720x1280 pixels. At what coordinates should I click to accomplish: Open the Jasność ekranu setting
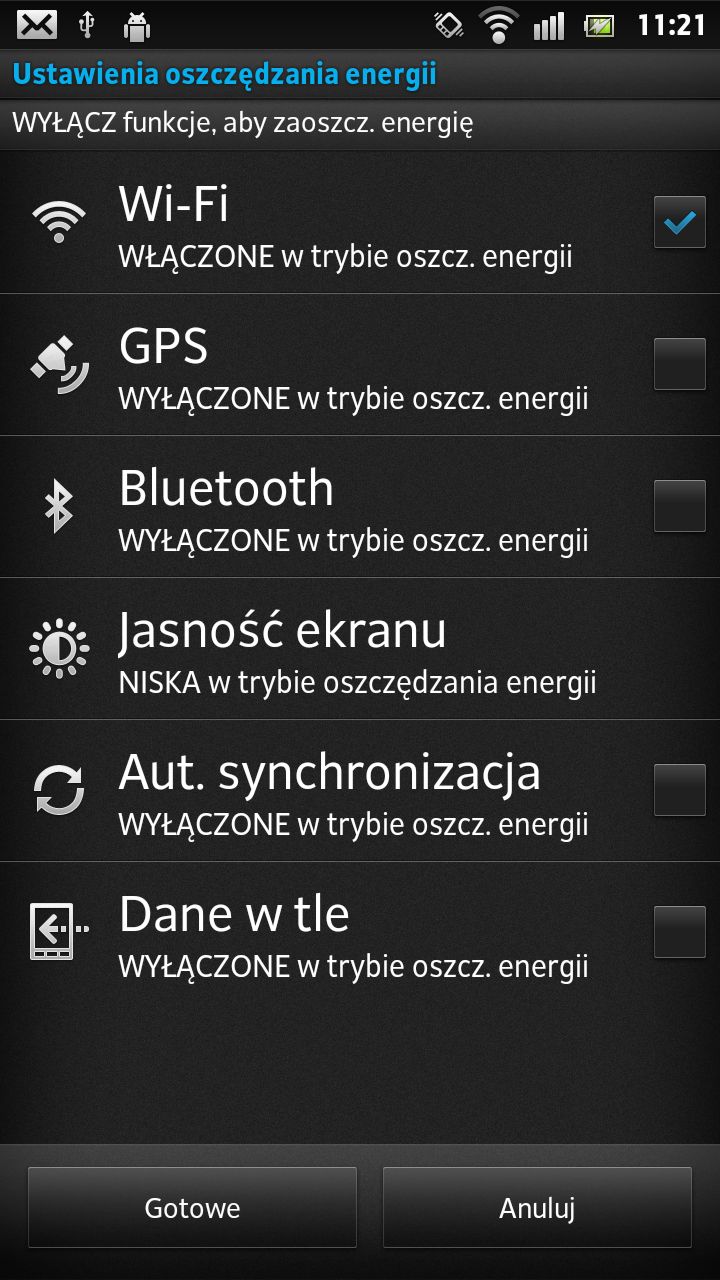click(360, 649)
